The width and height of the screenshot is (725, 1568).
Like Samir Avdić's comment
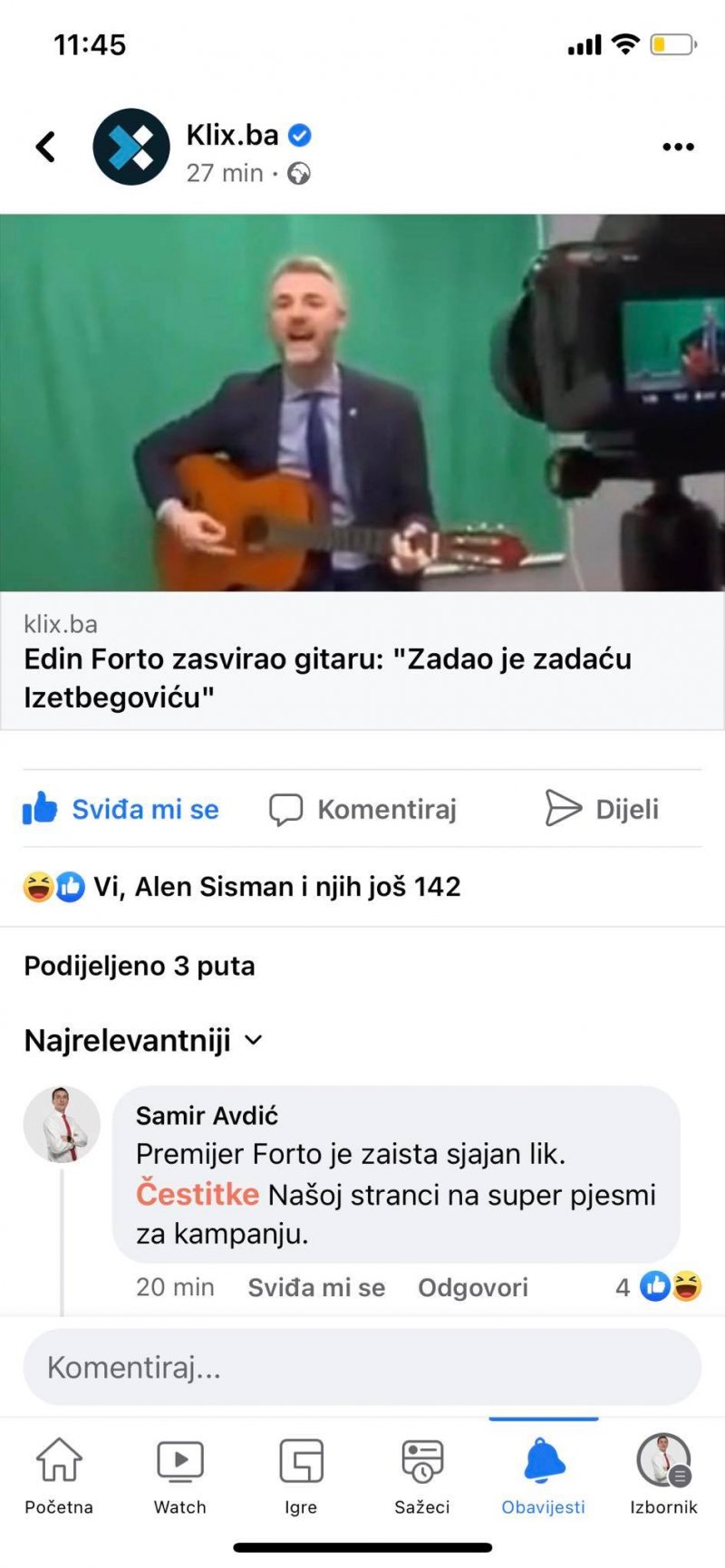tap(316, 1287)
